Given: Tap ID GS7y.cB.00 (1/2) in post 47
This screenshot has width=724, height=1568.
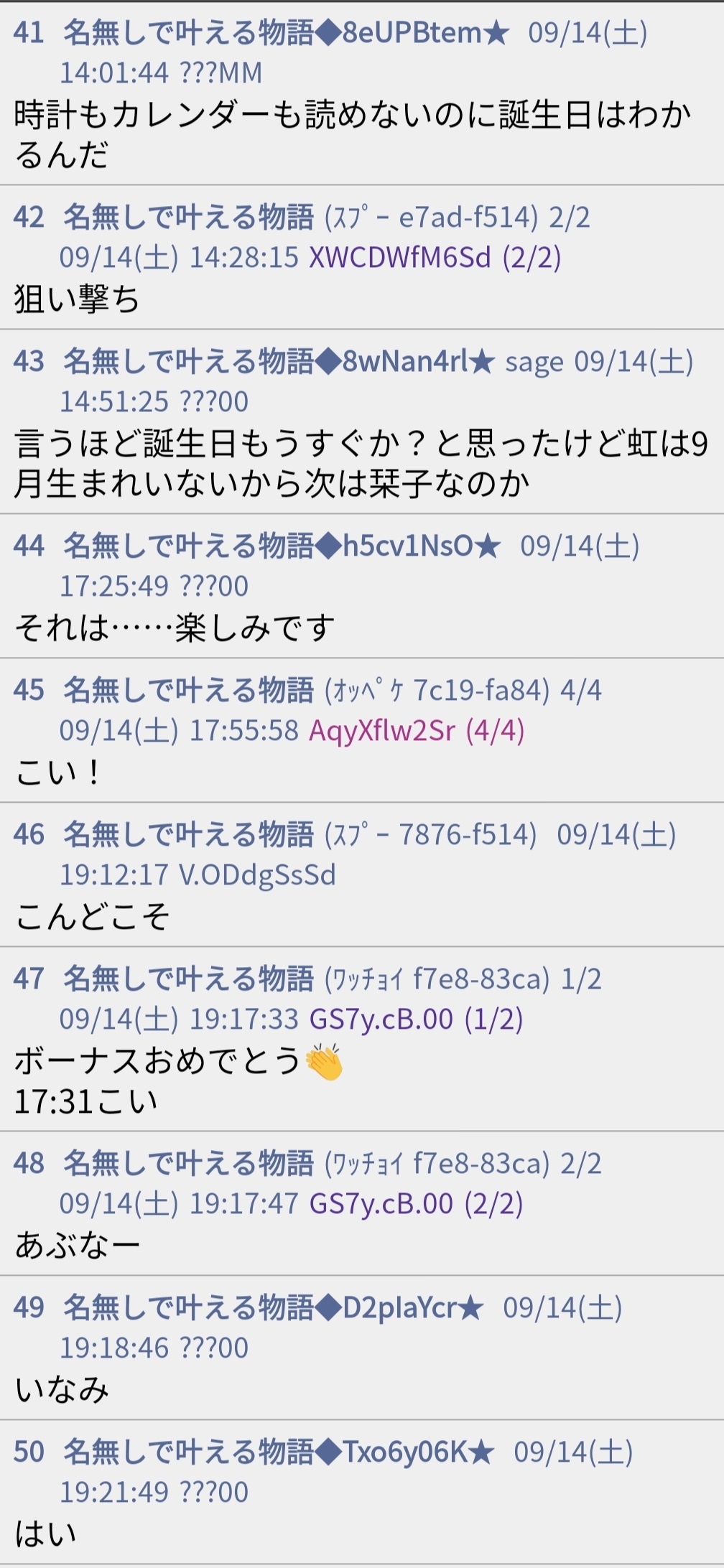Looking at the screenshot, I should (x=416, y=1019).
